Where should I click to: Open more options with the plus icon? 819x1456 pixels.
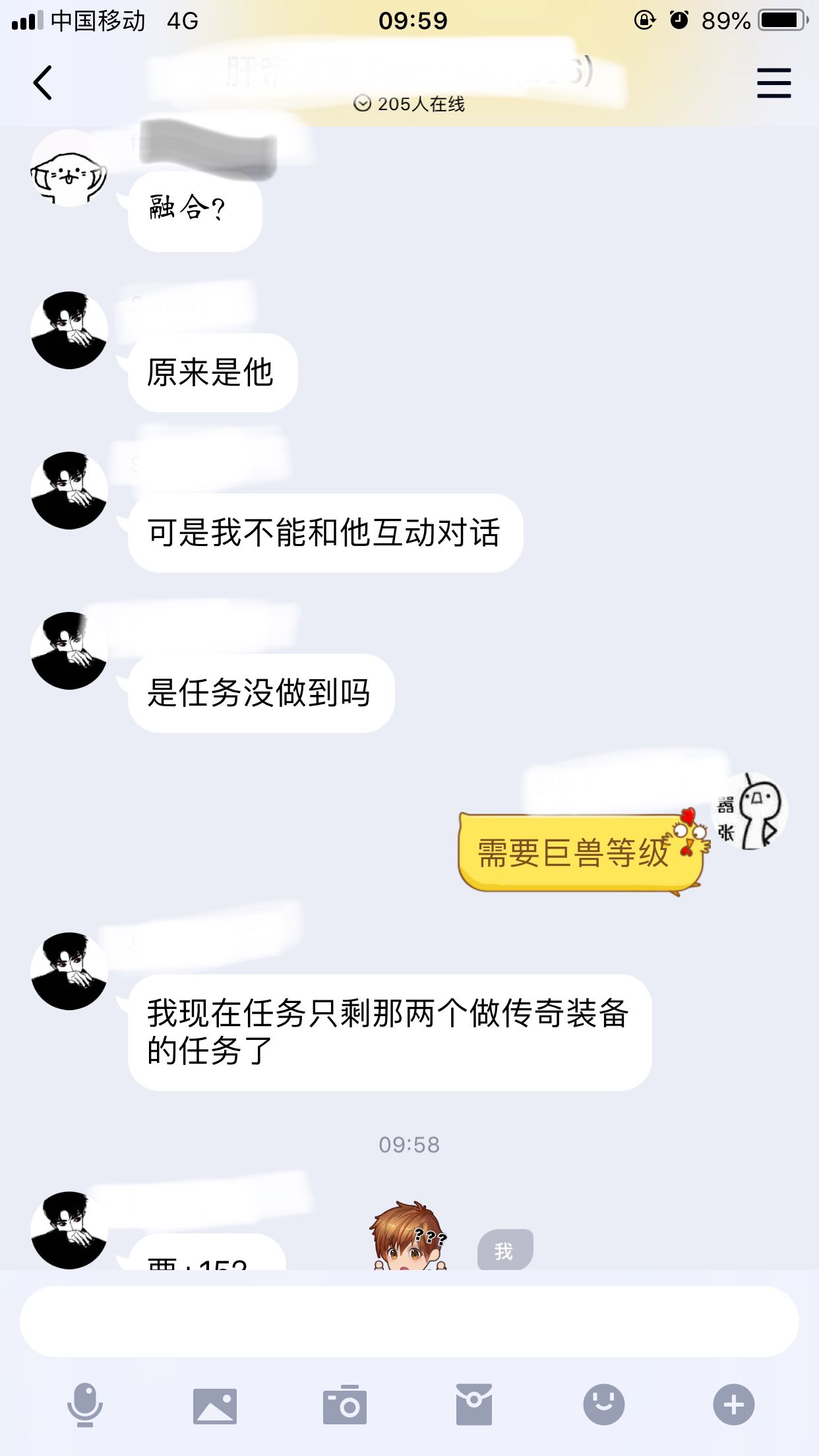pos(734,1405)
